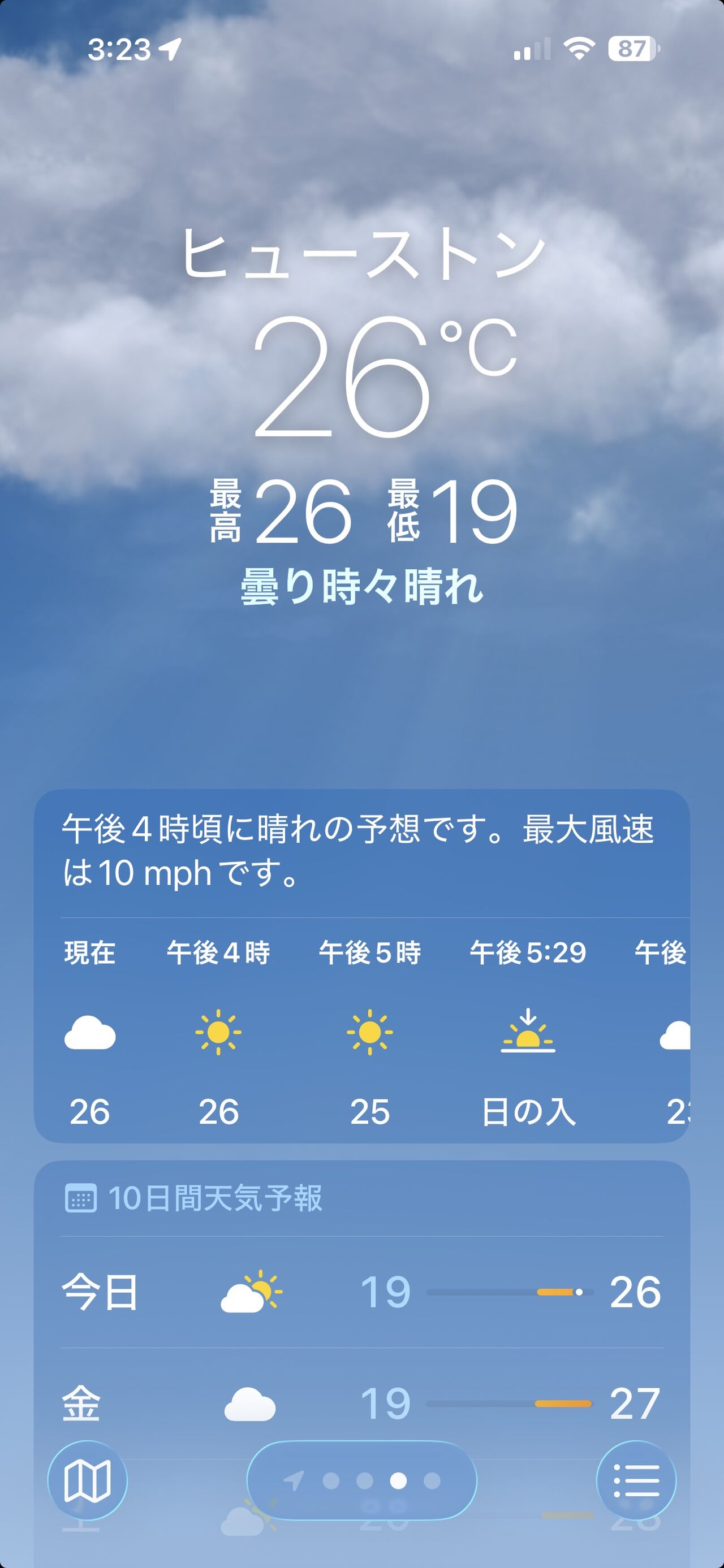
Task: Tap the location page indicator
Action: click(361, 1480)
